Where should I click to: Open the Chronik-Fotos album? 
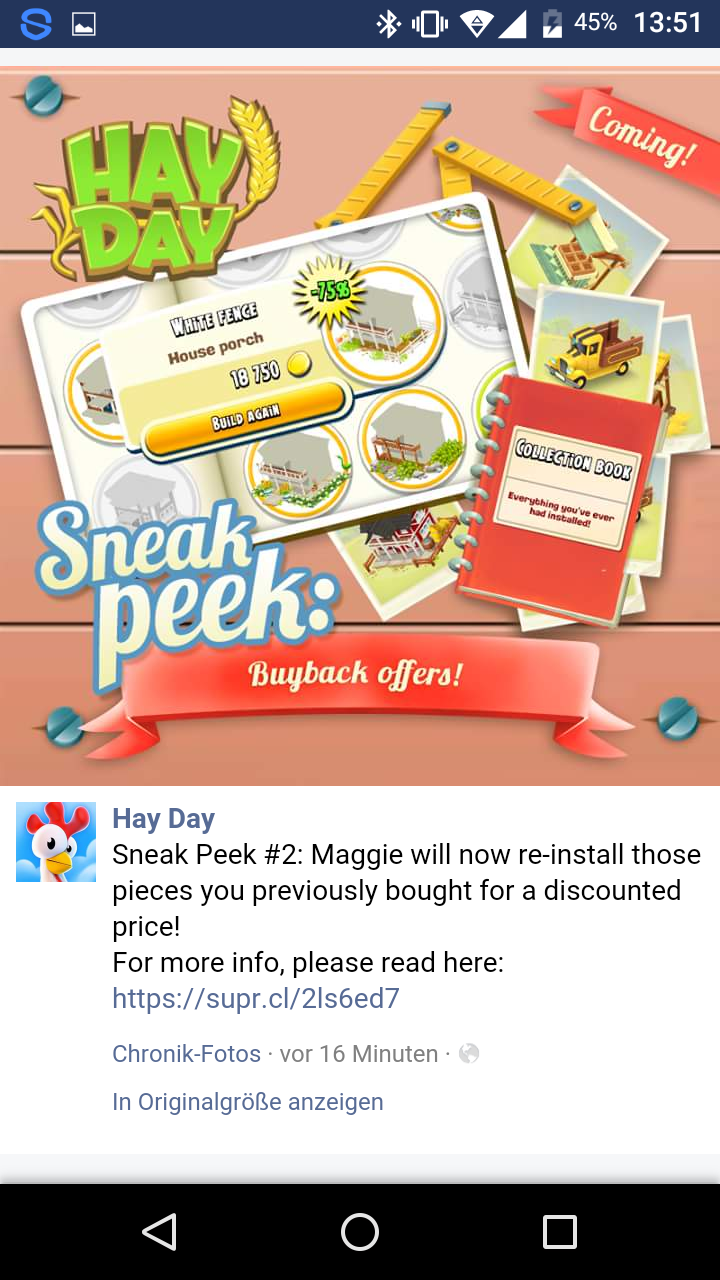pyautogui.click(x=186, y=1054)
